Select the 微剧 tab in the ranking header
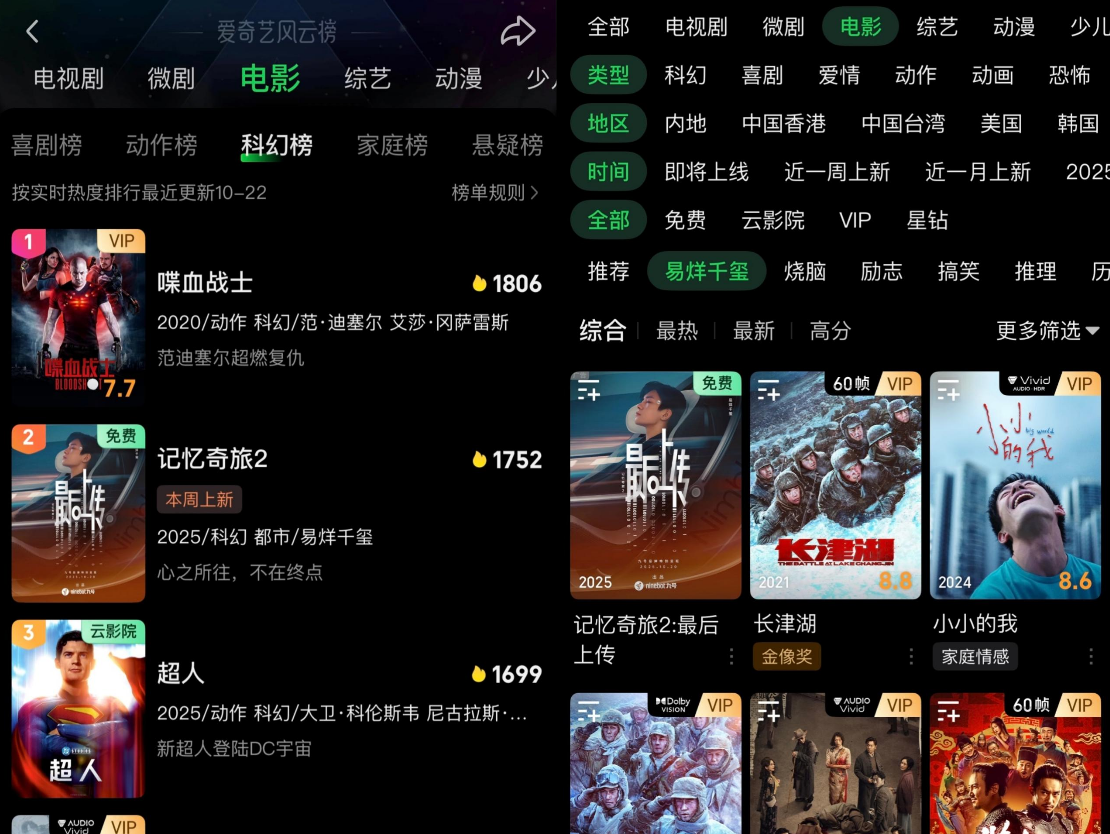The width and height of the screenshot is (1110, 834). point(171,79)
